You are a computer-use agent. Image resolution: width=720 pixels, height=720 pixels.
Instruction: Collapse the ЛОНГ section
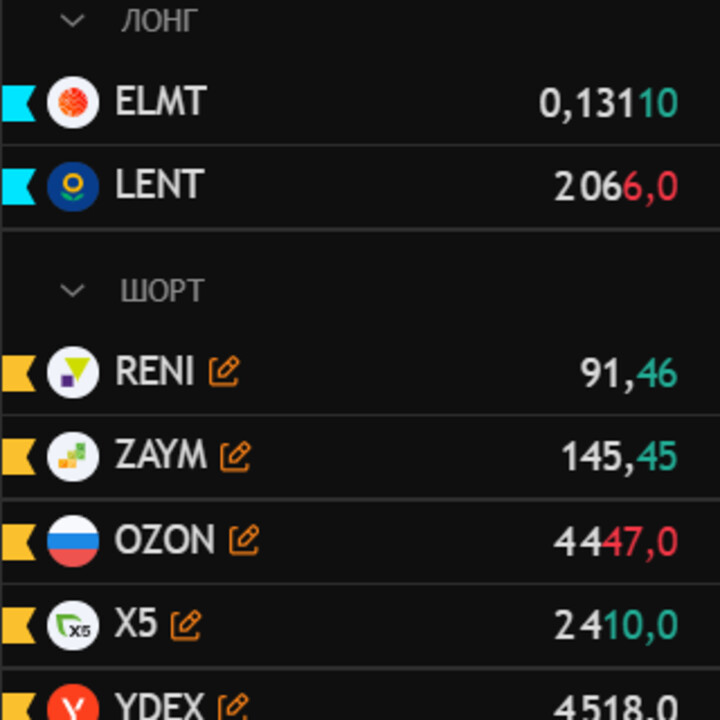(73, 21)
